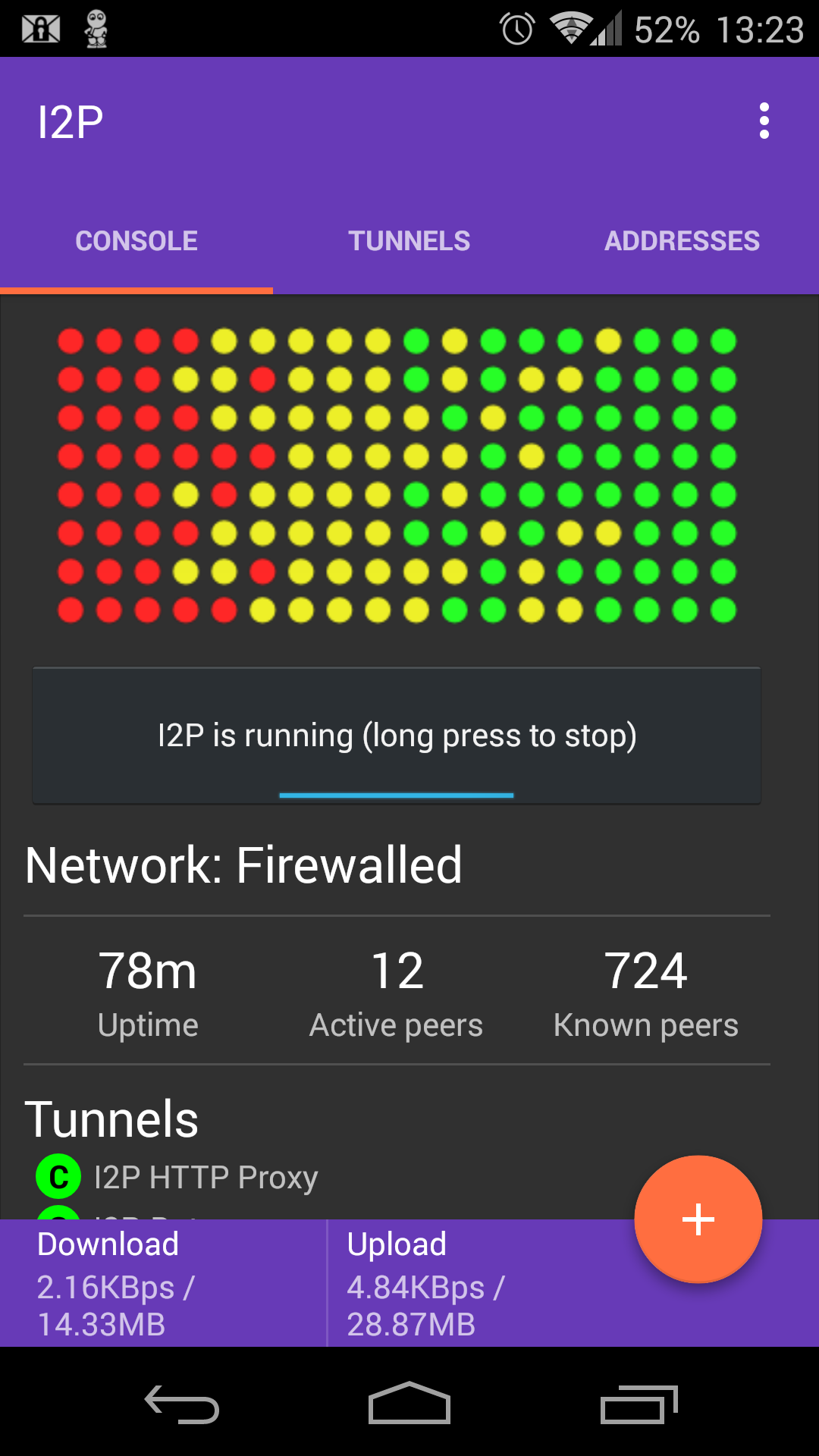Go back with the system back button
Viewport: 819px width, 1456px height.
pos(182,1404)
